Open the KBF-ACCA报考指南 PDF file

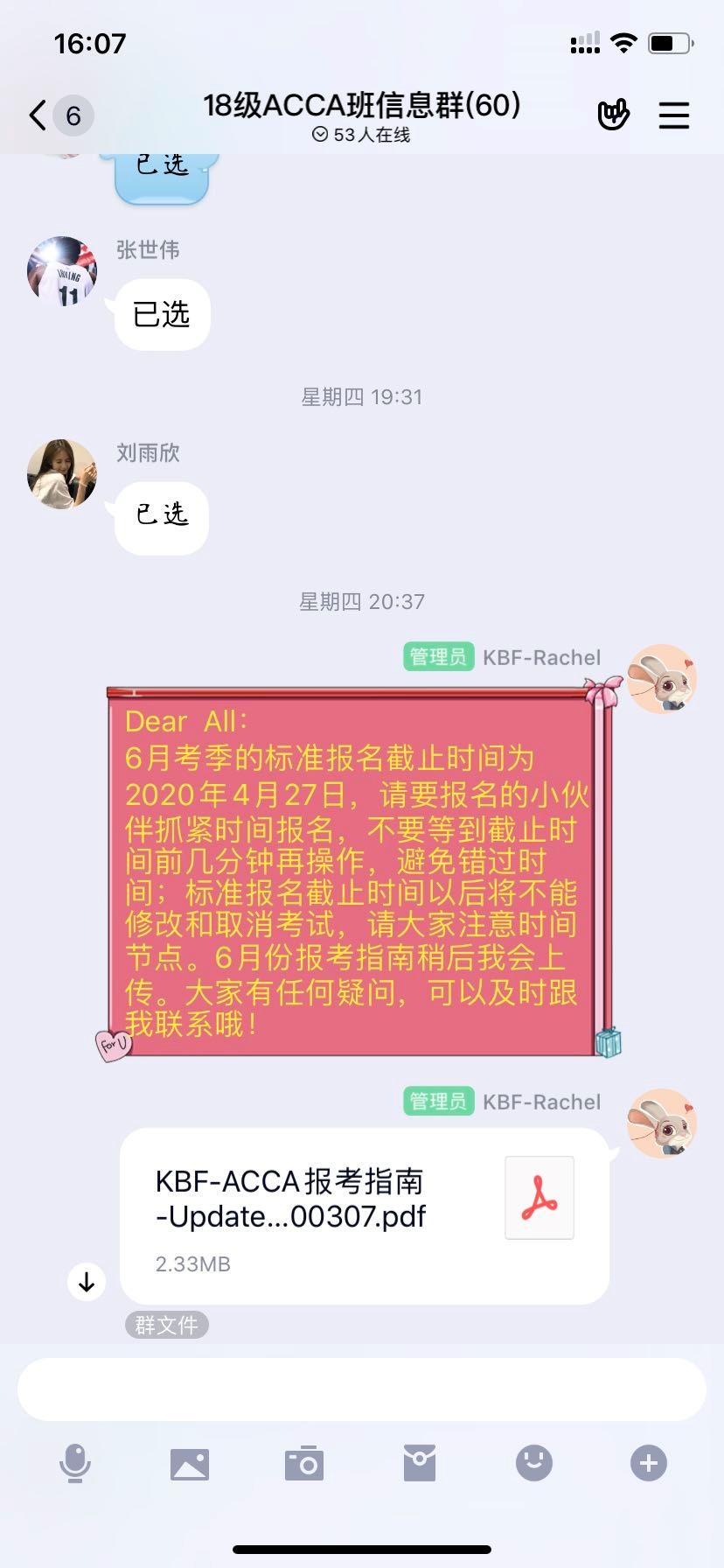pos(364,1215)
